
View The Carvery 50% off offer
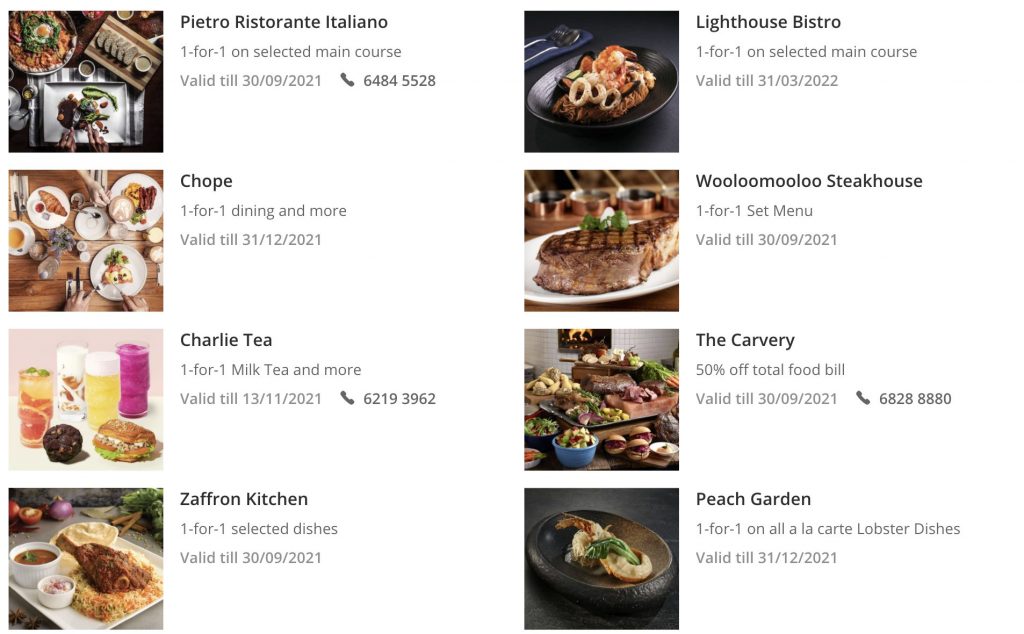point(744,340)
